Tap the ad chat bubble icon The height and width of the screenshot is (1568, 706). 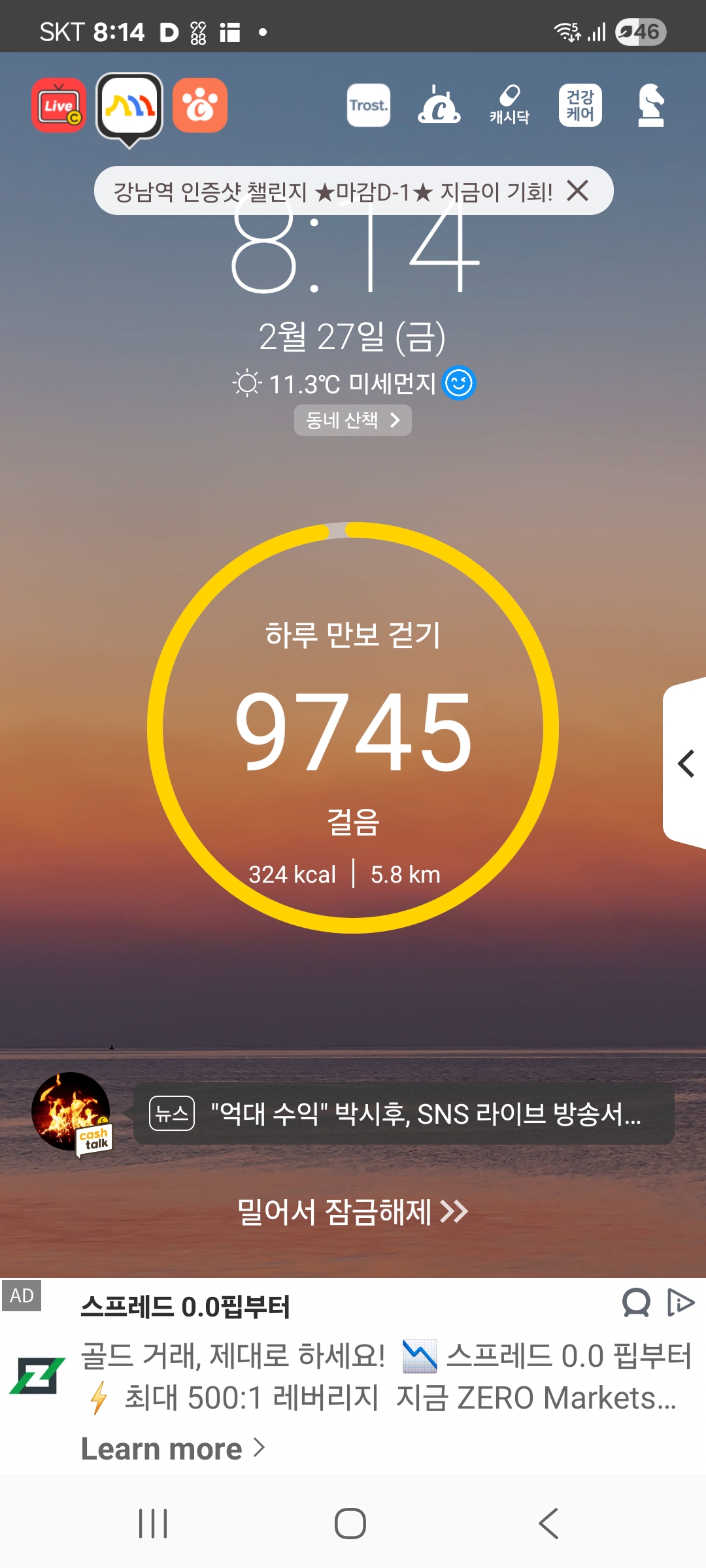pyautogui.click(x=636, y=1303)
